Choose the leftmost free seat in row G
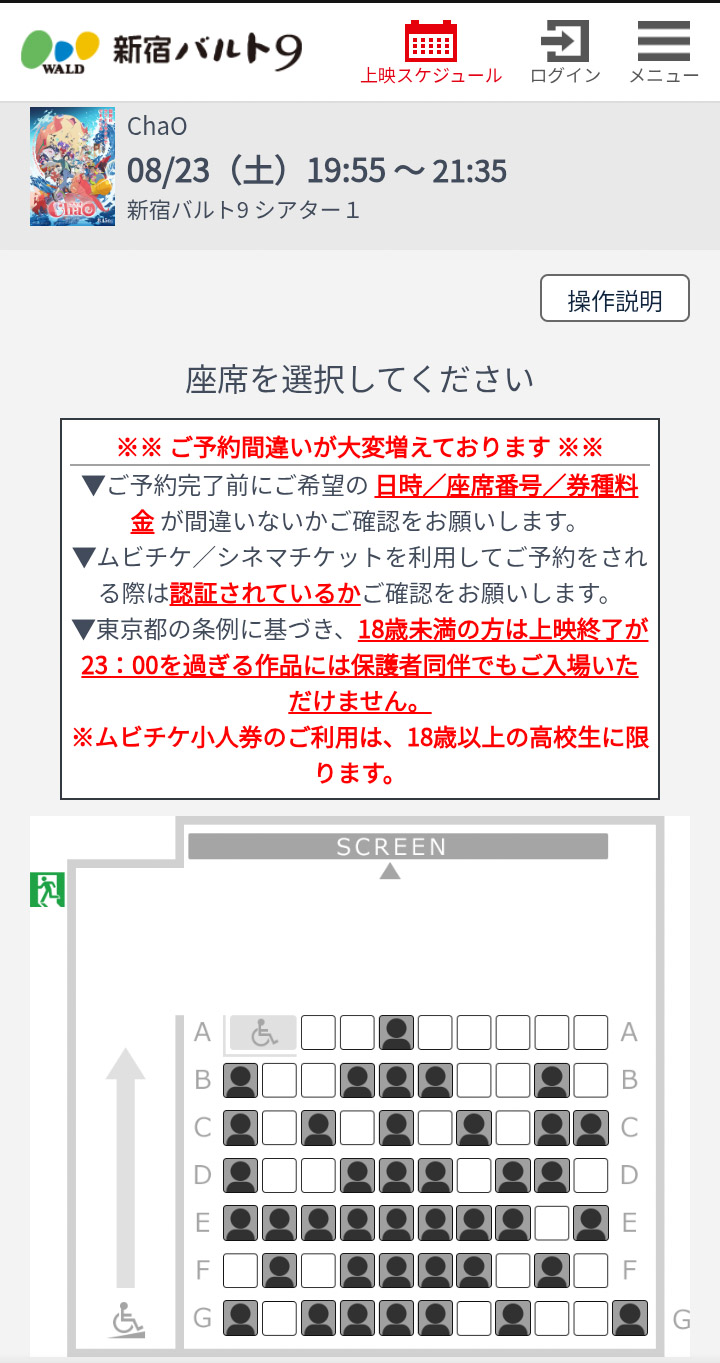Image resolution: width=720 pixels, height=1363 pixels. [279, 1319]
